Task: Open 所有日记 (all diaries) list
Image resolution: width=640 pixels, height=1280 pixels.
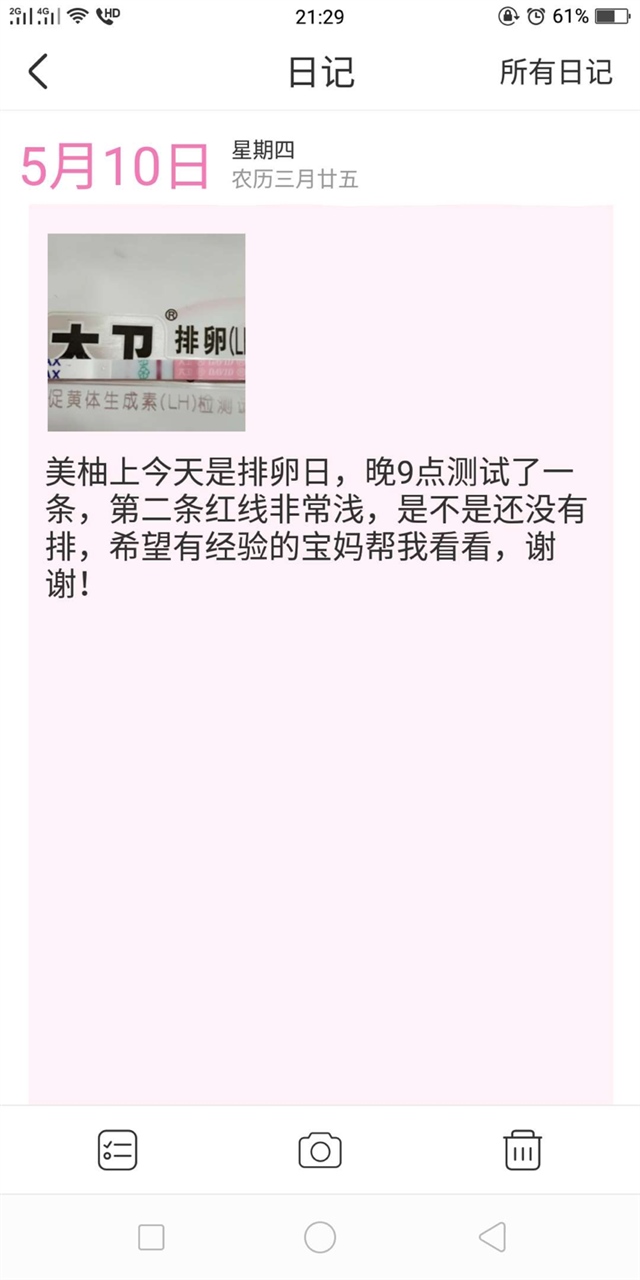Action: [555, 72]
